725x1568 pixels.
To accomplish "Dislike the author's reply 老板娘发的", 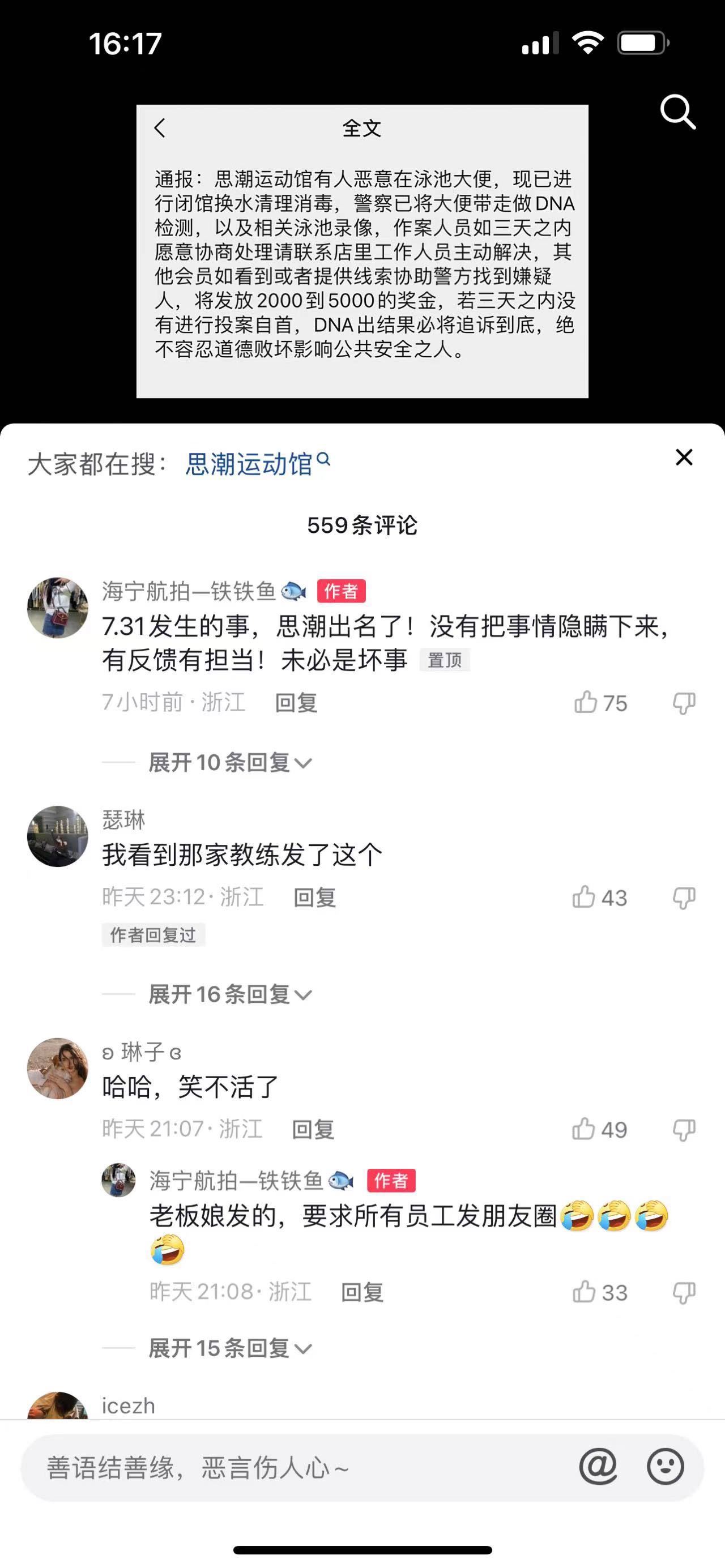I will point(684,1292).
